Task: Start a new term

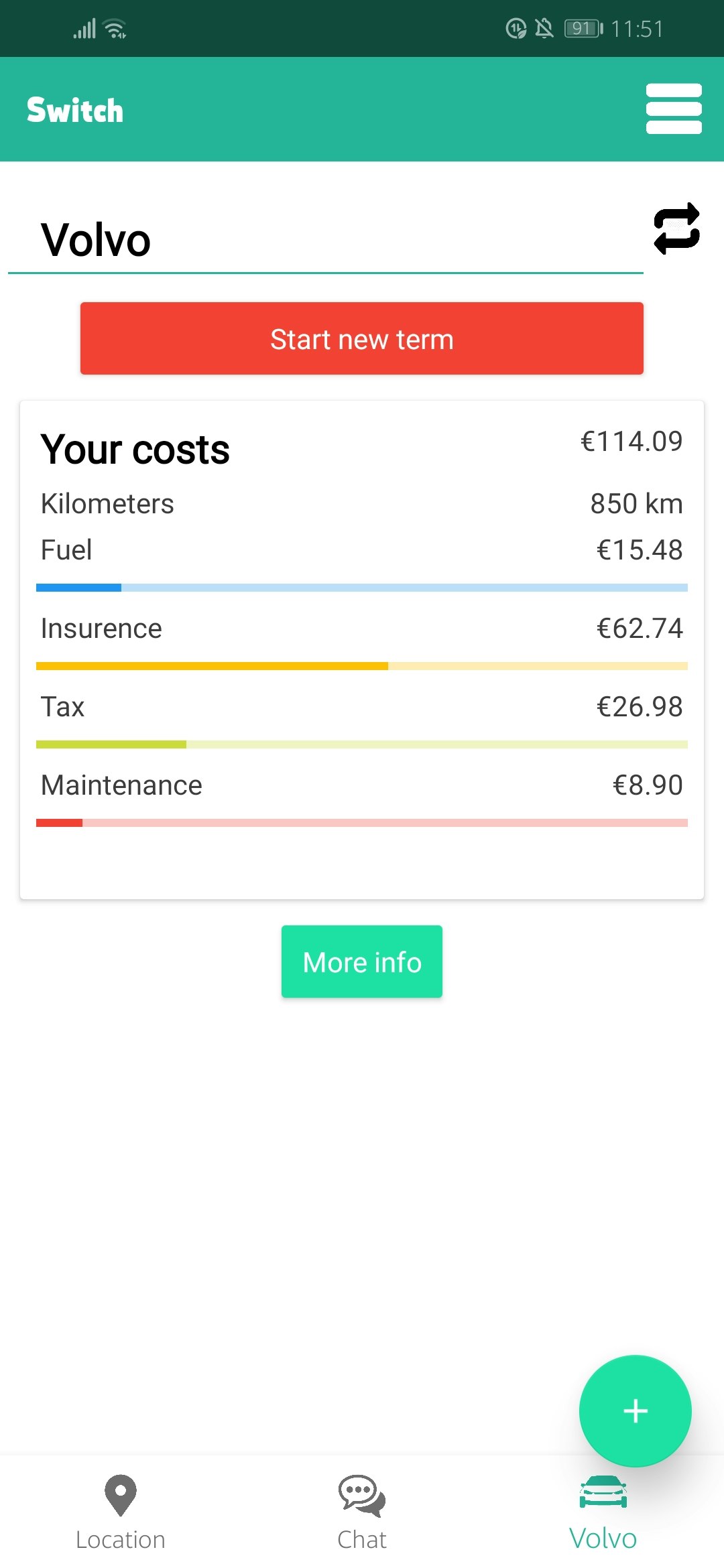Action: (362, 338)
